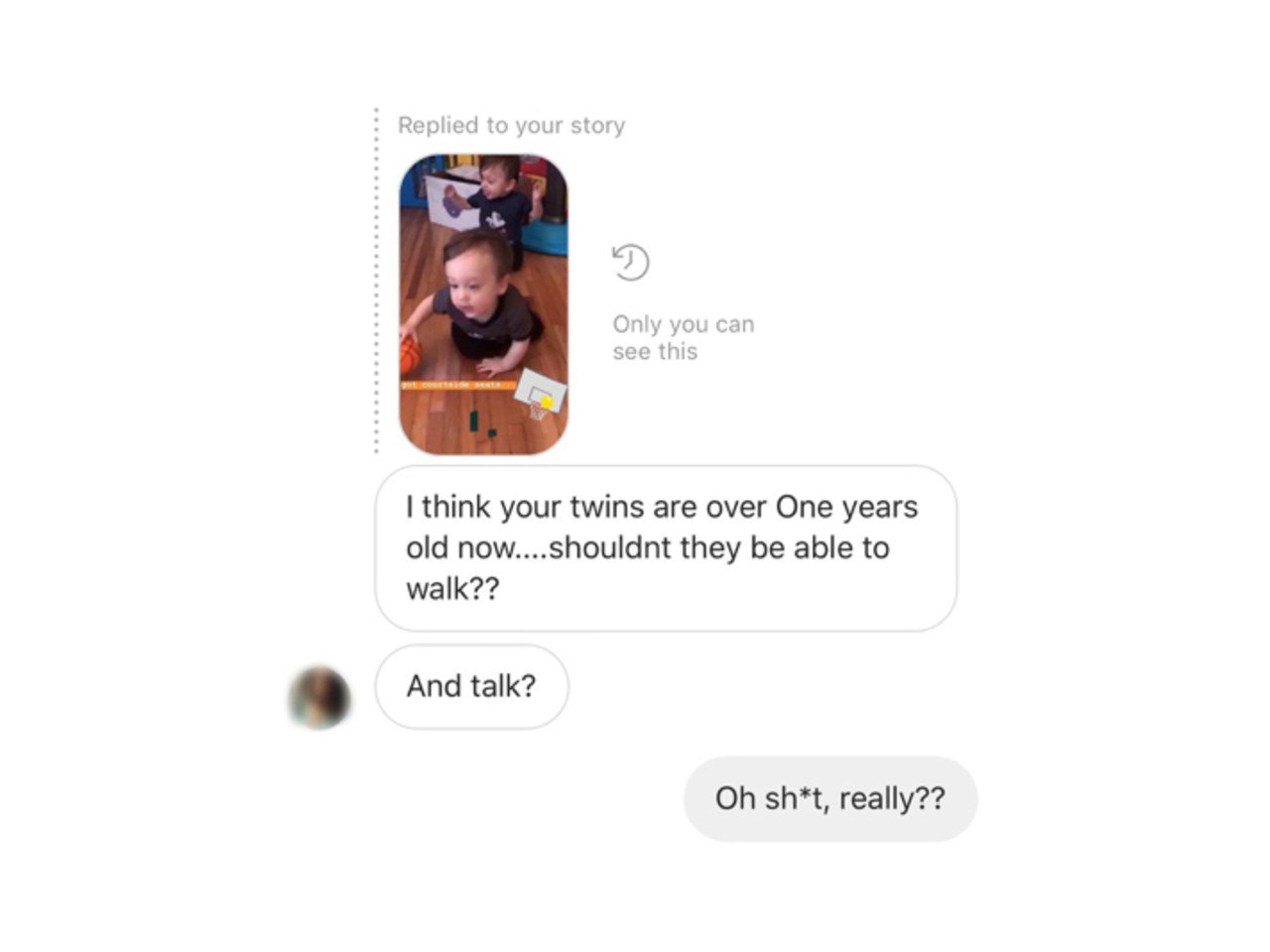Open the sender's blurred profile picture

pos(319,697)
